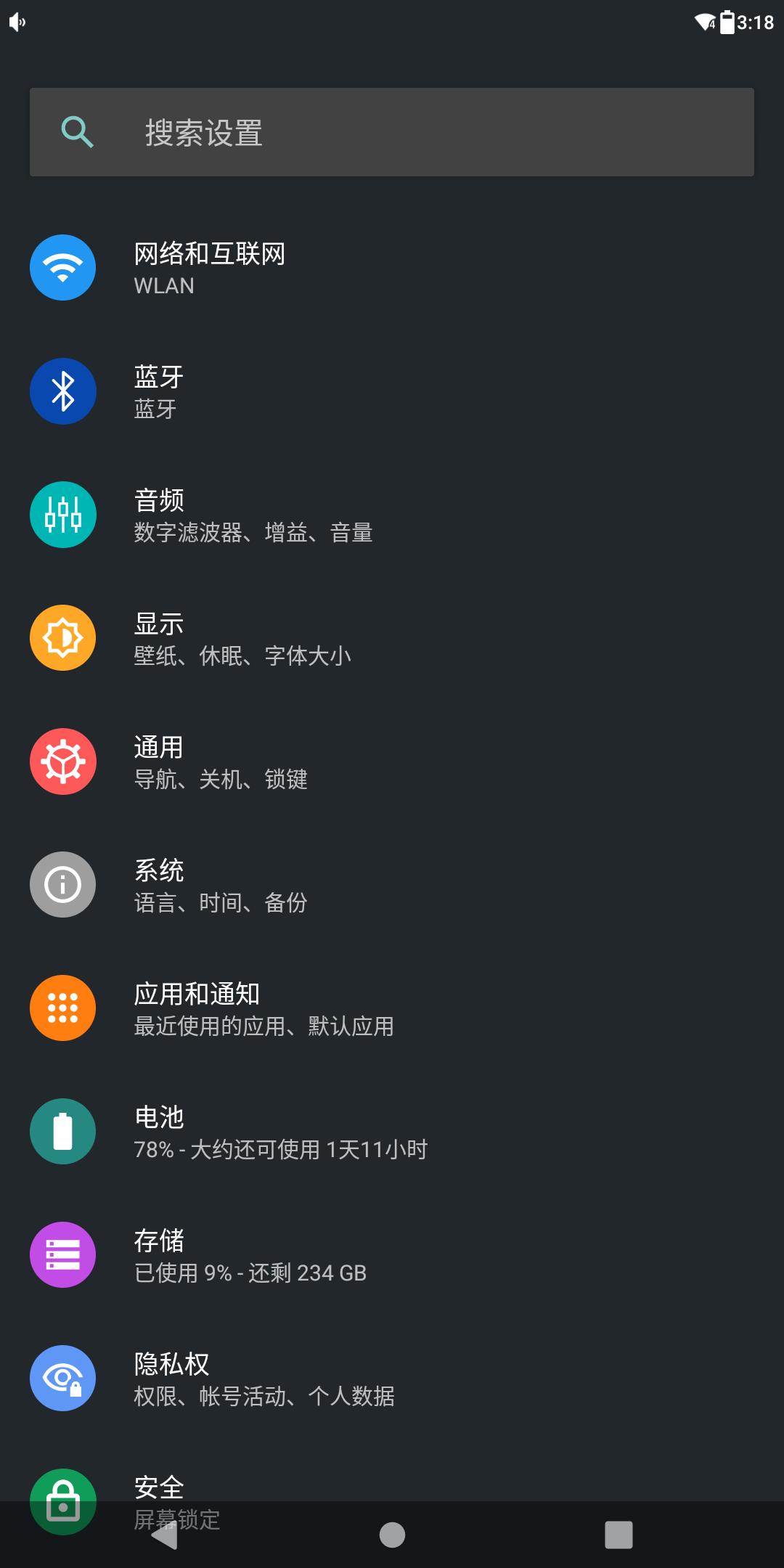Open the 网络和互联网 settings entry
Viewport: 784px width, 1568px height.
[209, 256]
